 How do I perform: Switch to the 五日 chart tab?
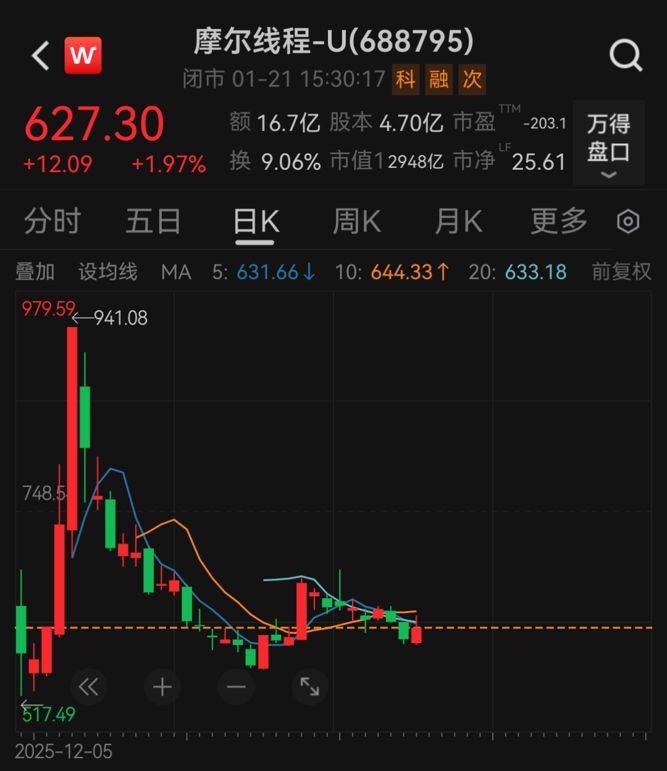(x=153, y=221)
